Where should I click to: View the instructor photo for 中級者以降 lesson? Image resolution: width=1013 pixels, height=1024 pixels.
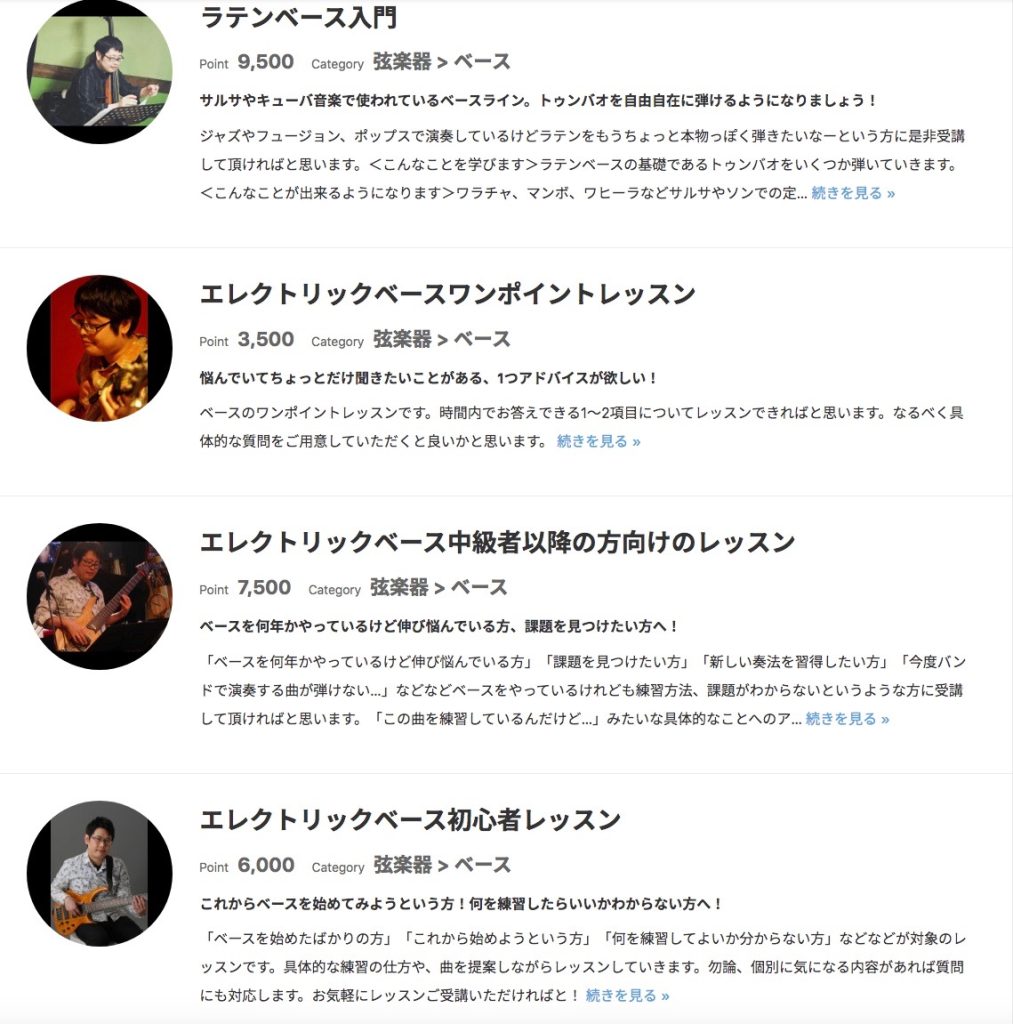[x=99, y=596]
